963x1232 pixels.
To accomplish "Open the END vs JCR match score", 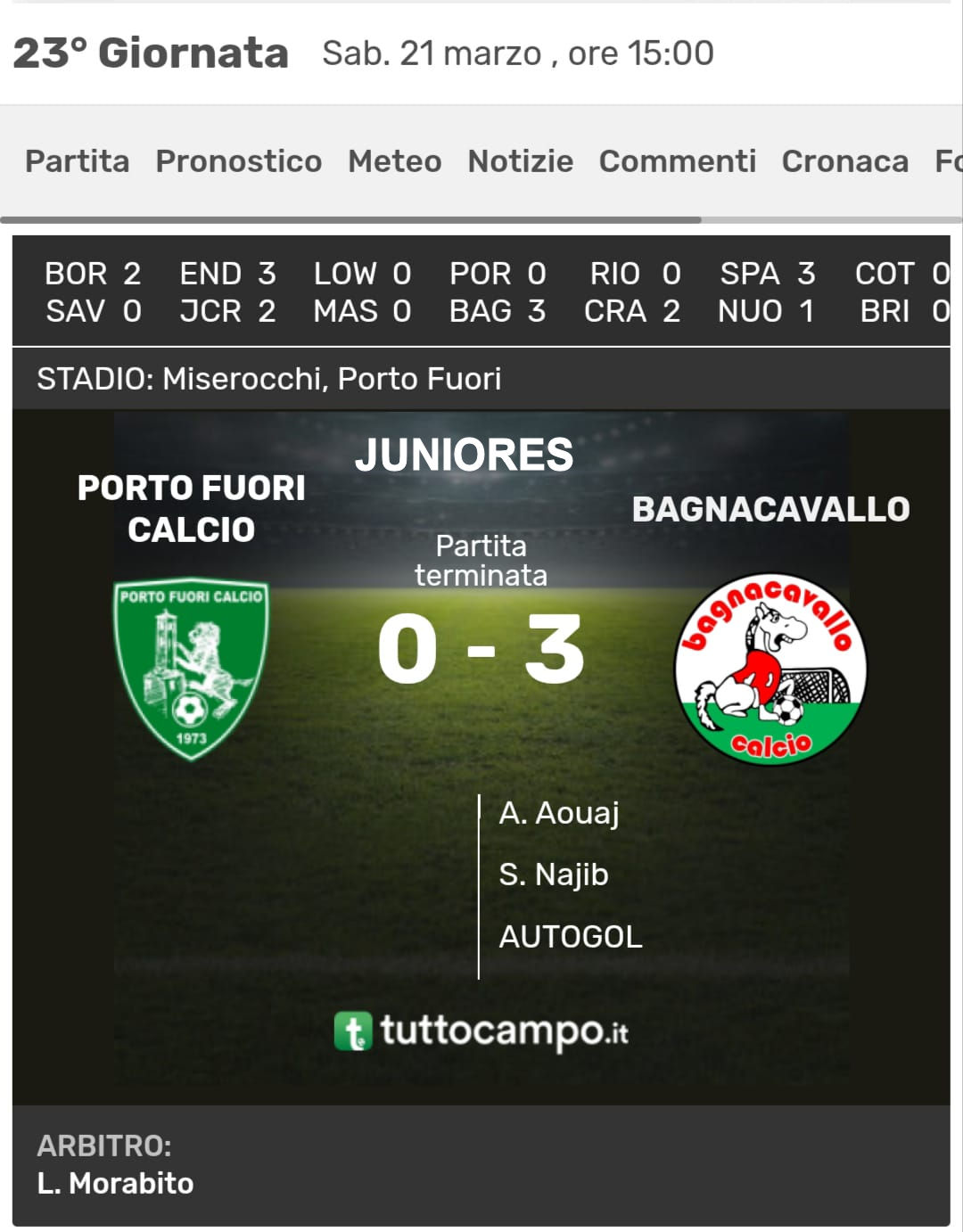I will [227, 292].
